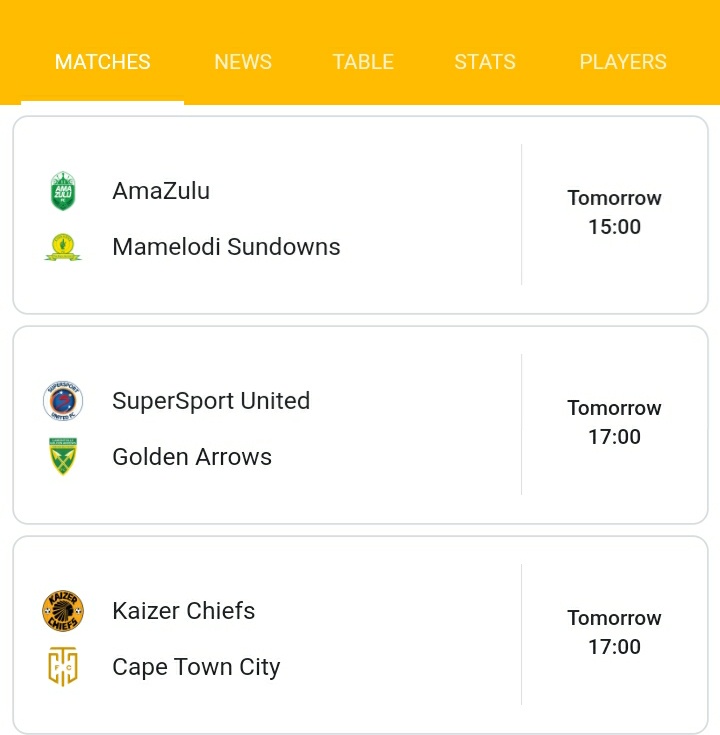Switch to the News tab
Viewport: 720px width, 735px height.
pos(243,62)
